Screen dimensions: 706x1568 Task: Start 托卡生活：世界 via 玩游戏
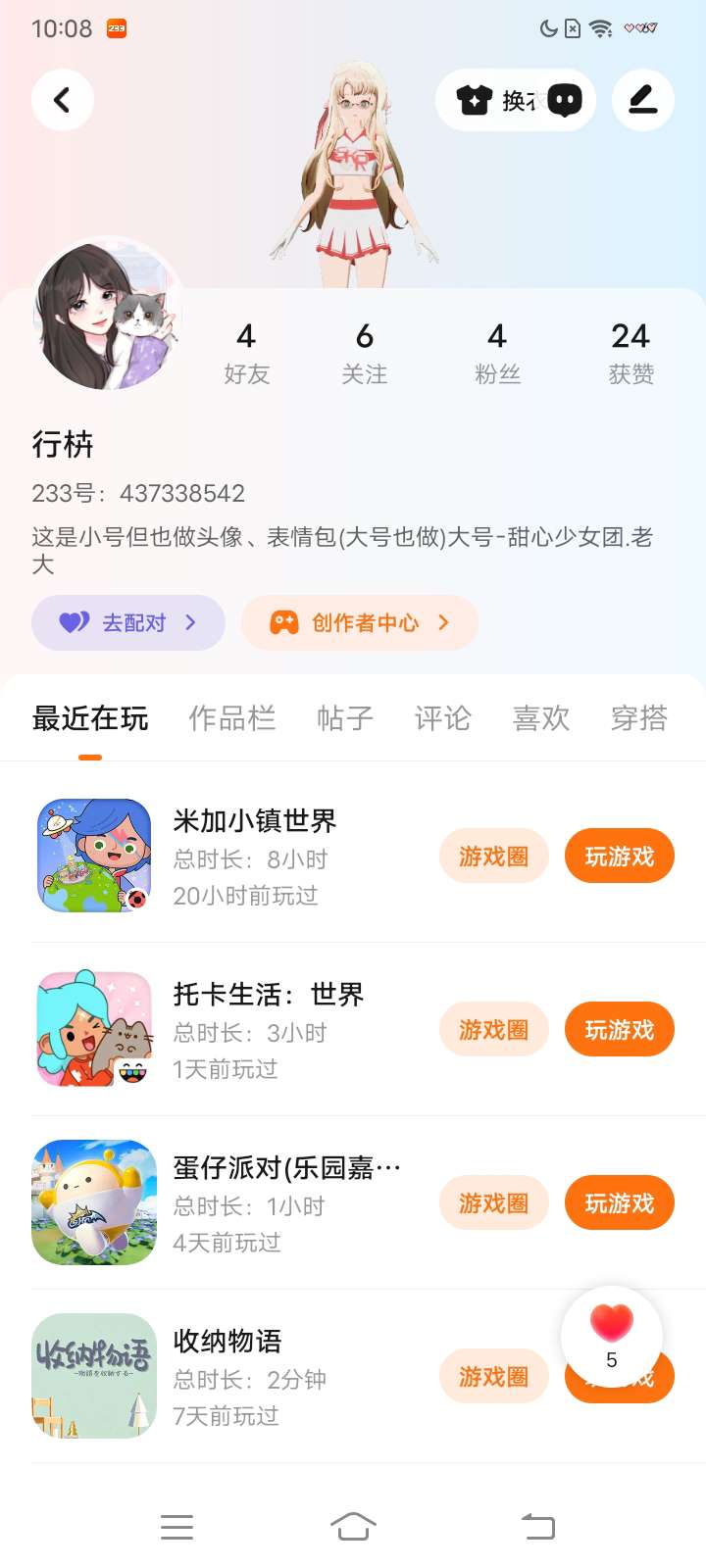619,1030
